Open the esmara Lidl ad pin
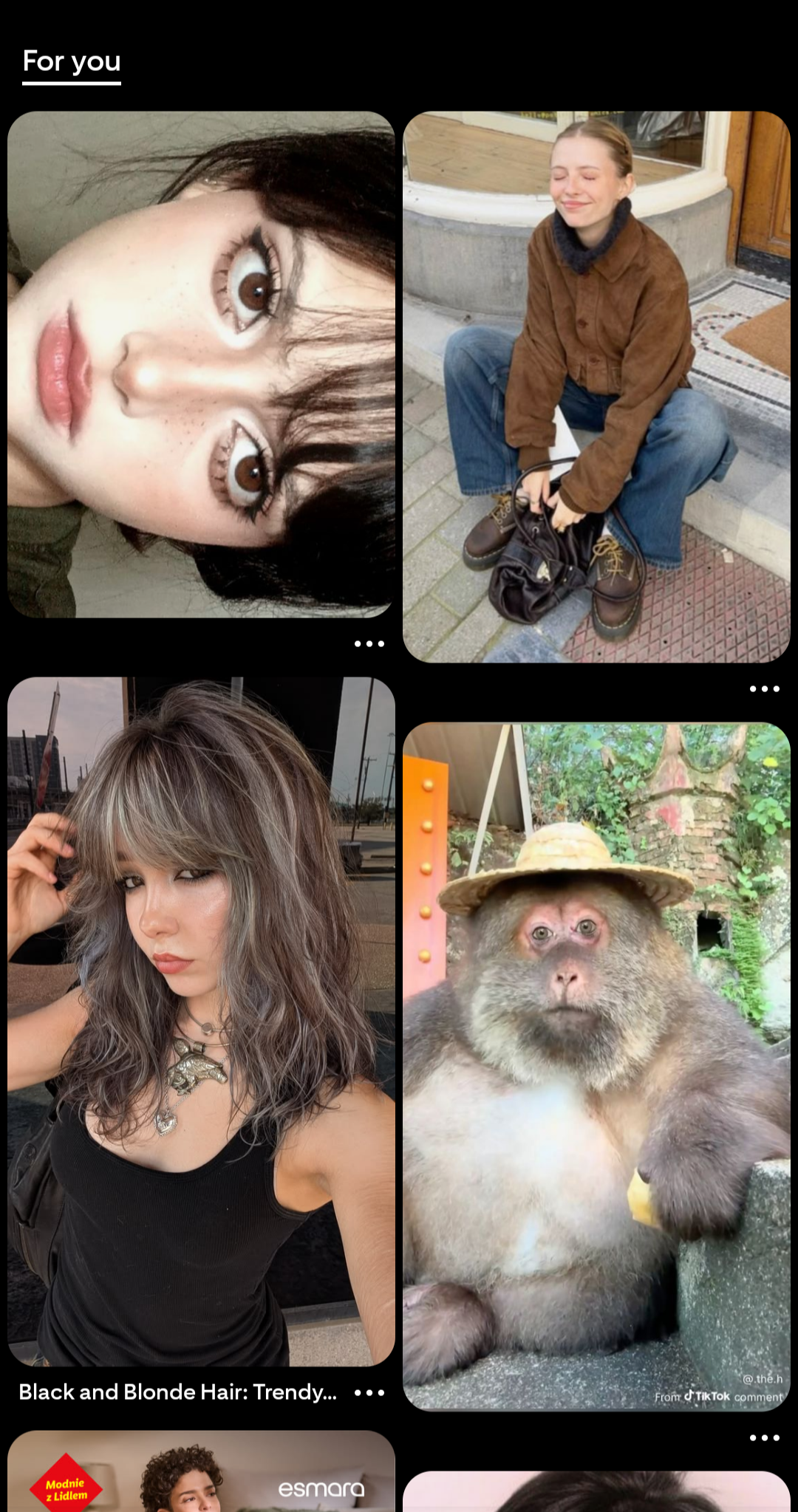798x1512 pixels. 201,1474
